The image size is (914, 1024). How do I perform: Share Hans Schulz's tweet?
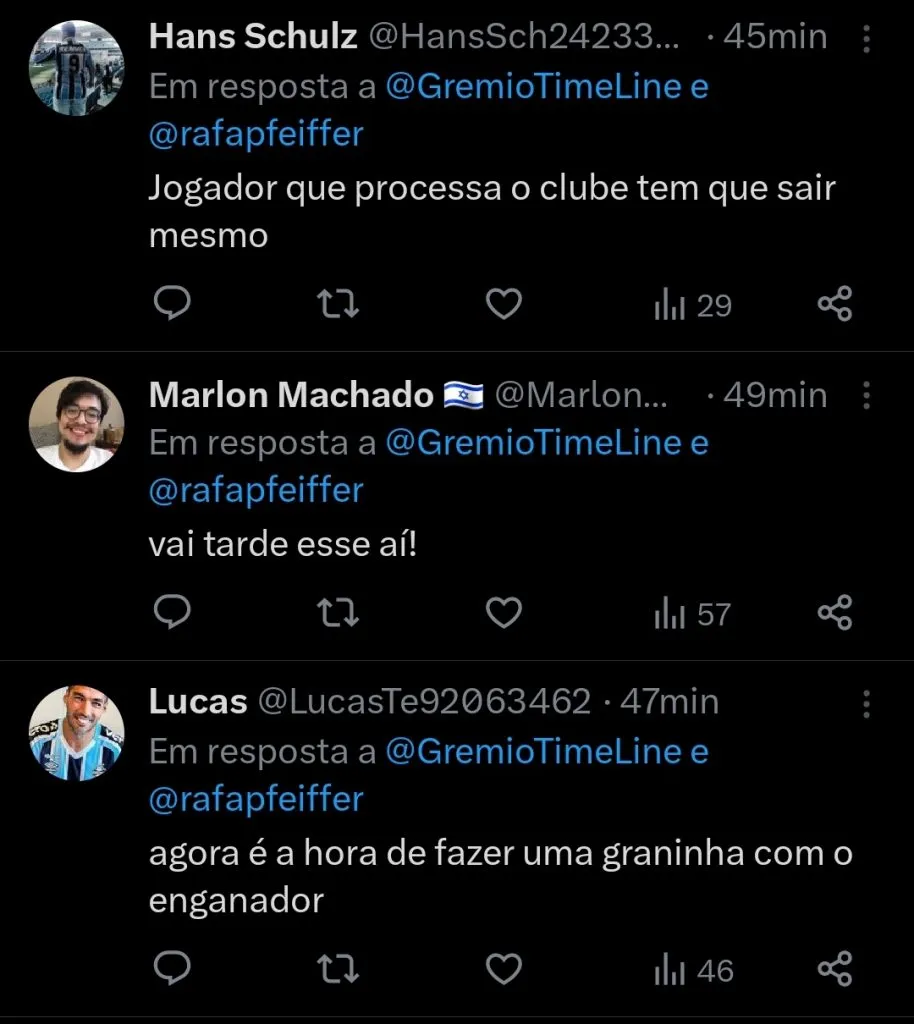(x=834, y=304)
